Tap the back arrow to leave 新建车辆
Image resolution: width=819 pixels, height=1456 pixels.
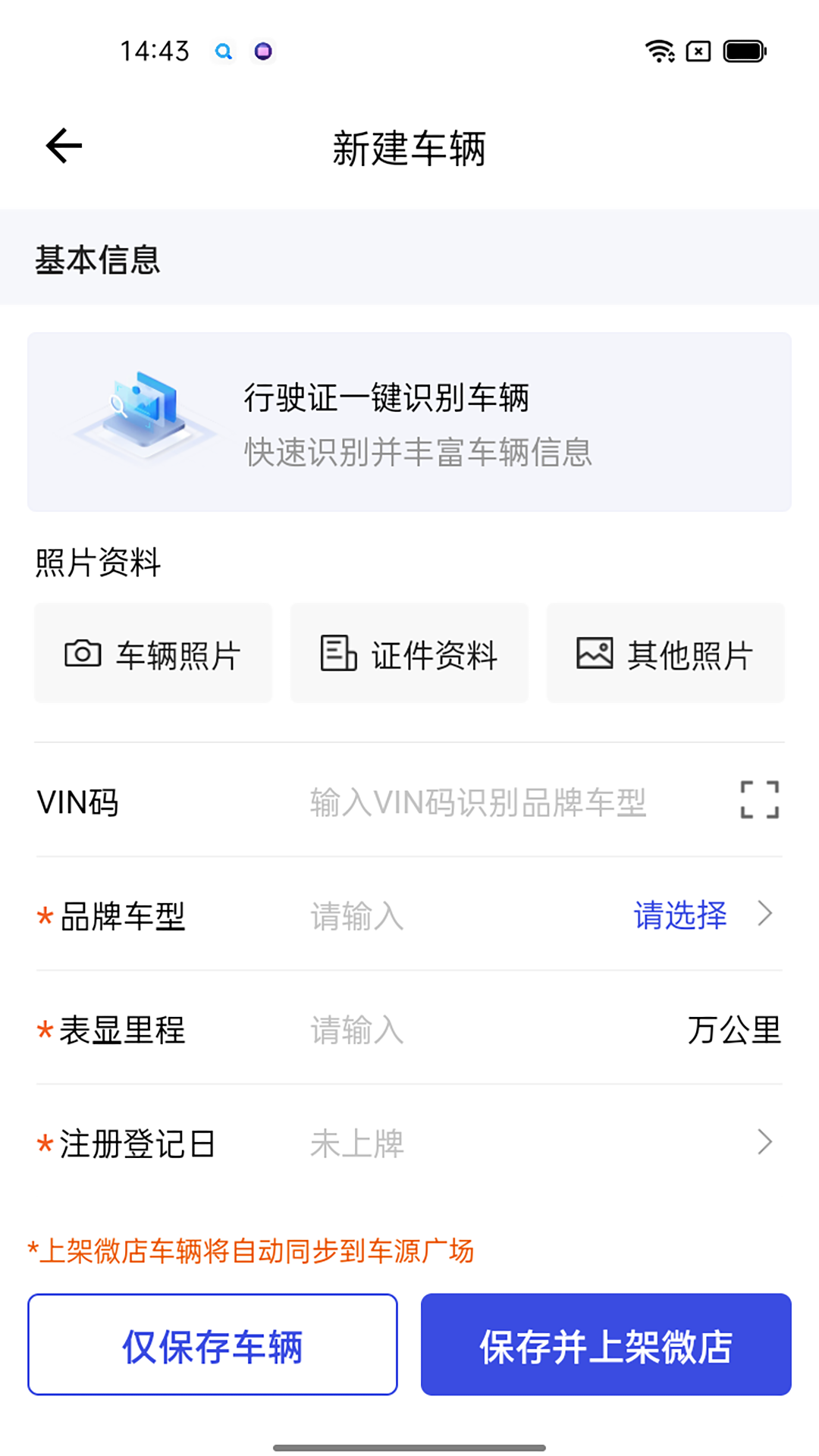[x=62, y=144]
